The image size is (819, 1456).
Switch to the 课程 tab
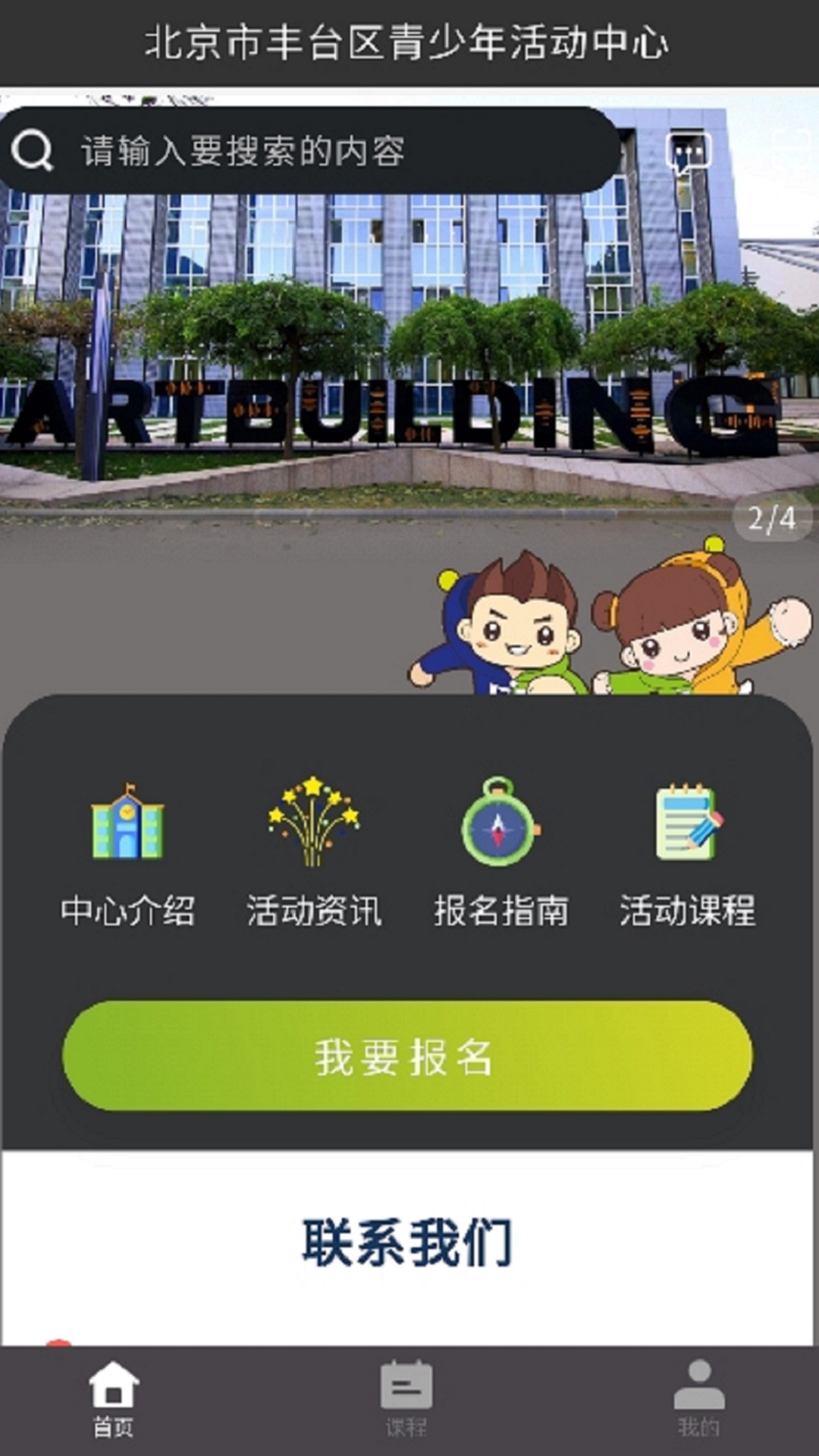click(x=406, y=1400)
